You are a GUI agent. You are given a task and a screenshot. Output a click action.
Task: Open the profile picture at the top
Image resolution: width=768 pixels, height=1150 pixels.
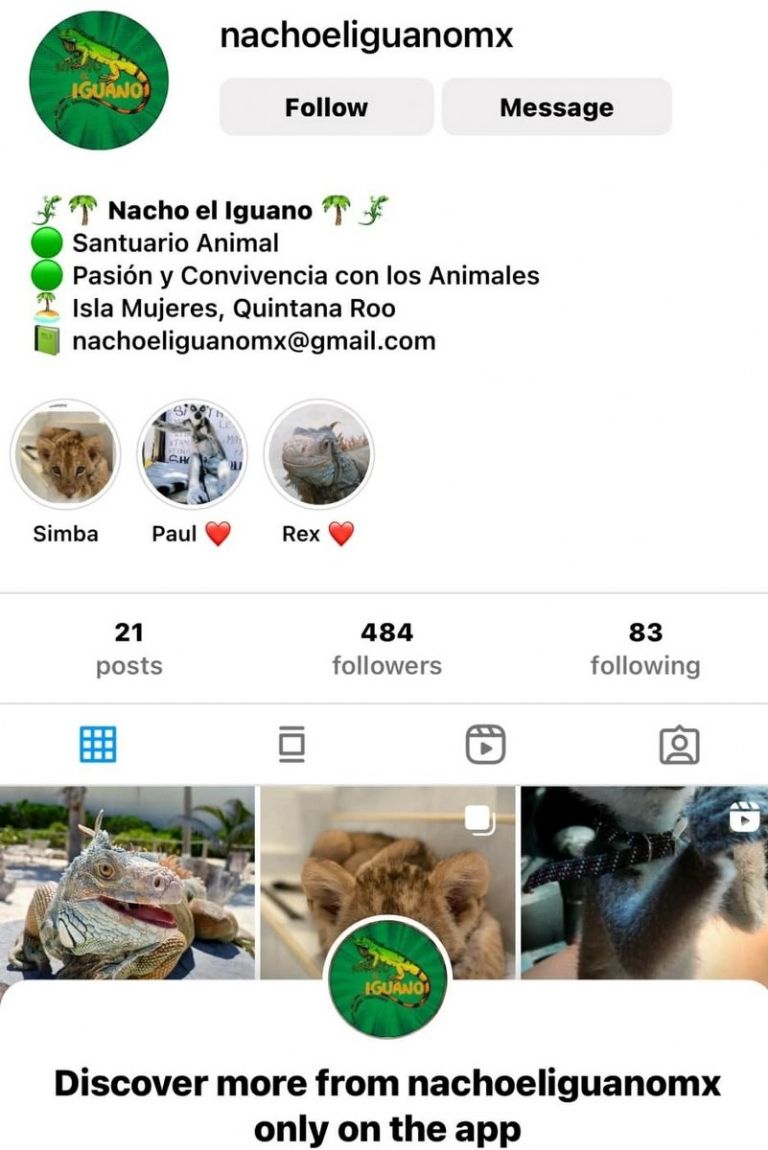coord(98,80)
